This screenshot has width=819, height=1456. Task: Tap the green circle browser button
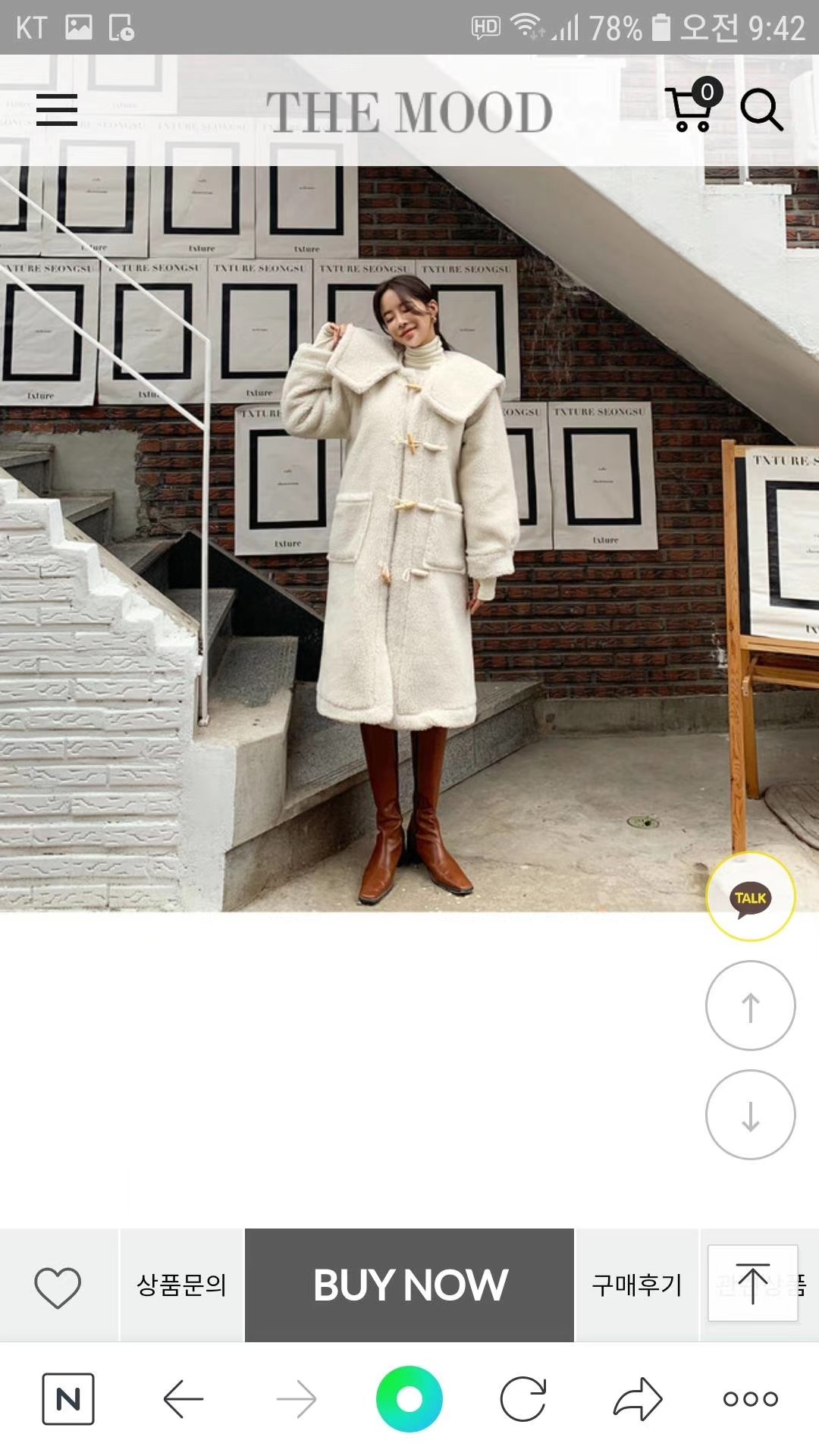(409, 1399)
